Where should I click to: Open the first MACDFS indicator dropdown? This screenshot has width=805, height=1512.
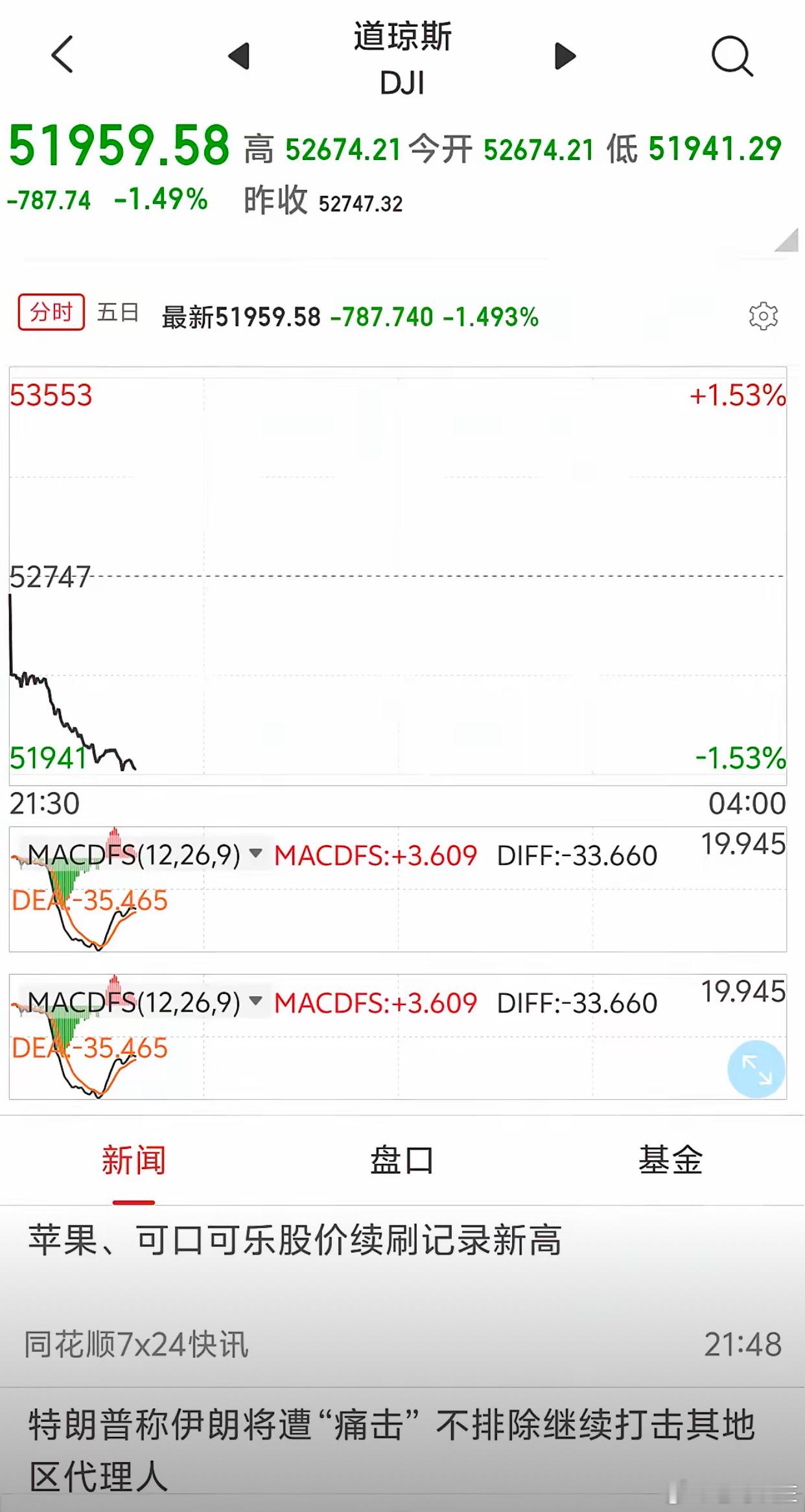255,854
